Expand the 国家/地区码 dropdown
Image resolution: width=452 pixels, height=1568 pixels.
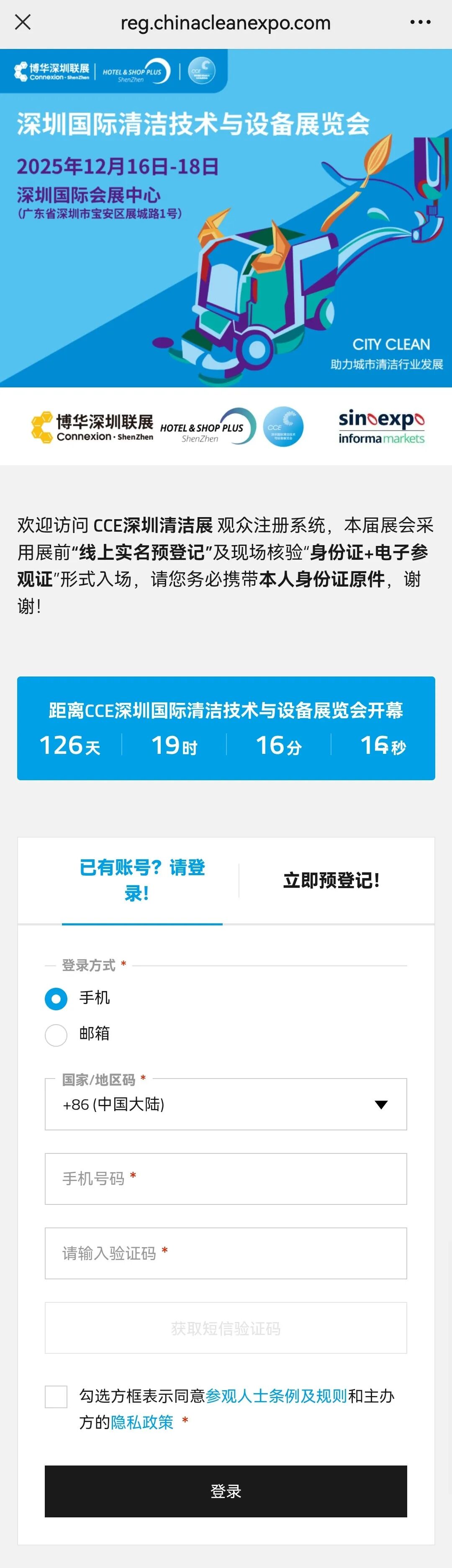[226, 1104]
